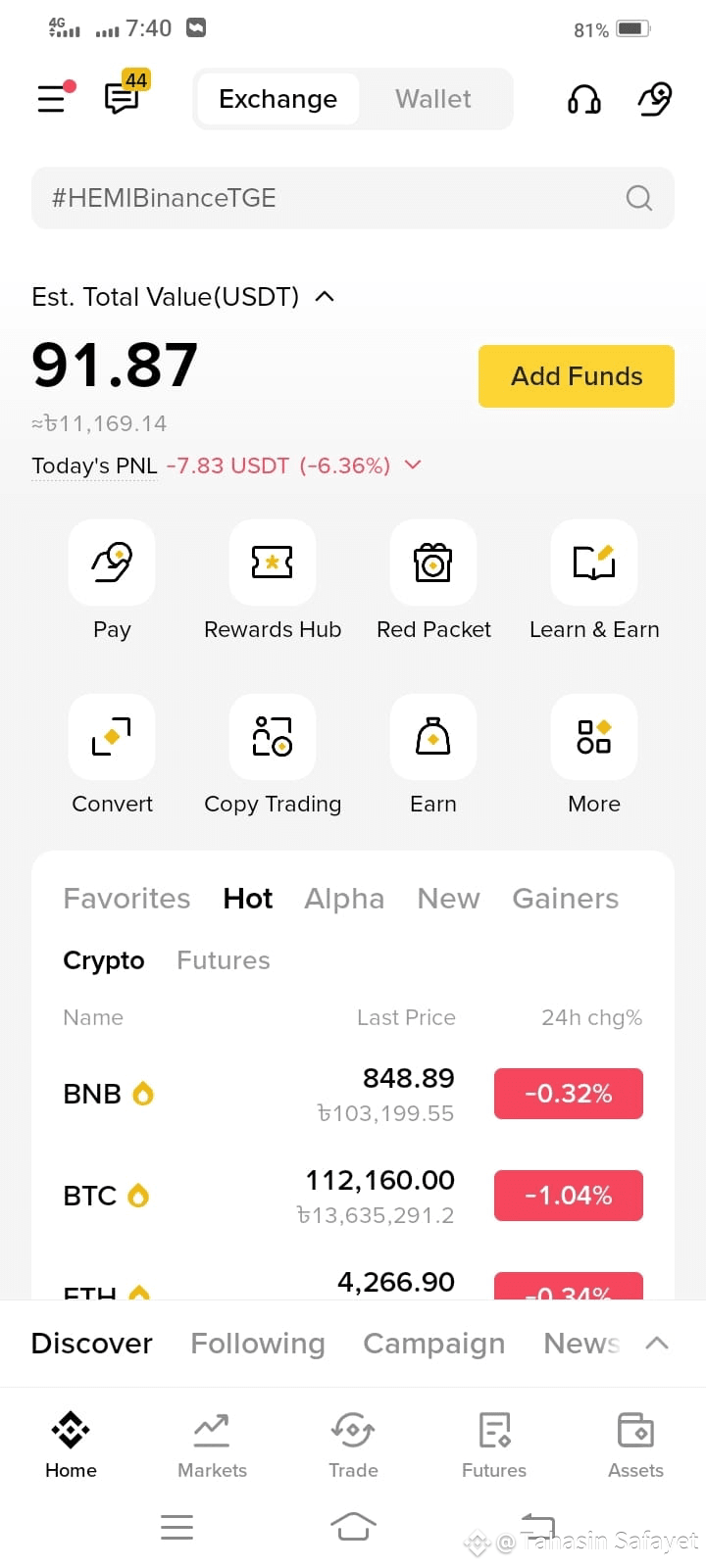Viewport: 706px width, 1568px height.
Task: Switch to the Gainers tab
Action: pyautogui.click(x=566, y=899)
